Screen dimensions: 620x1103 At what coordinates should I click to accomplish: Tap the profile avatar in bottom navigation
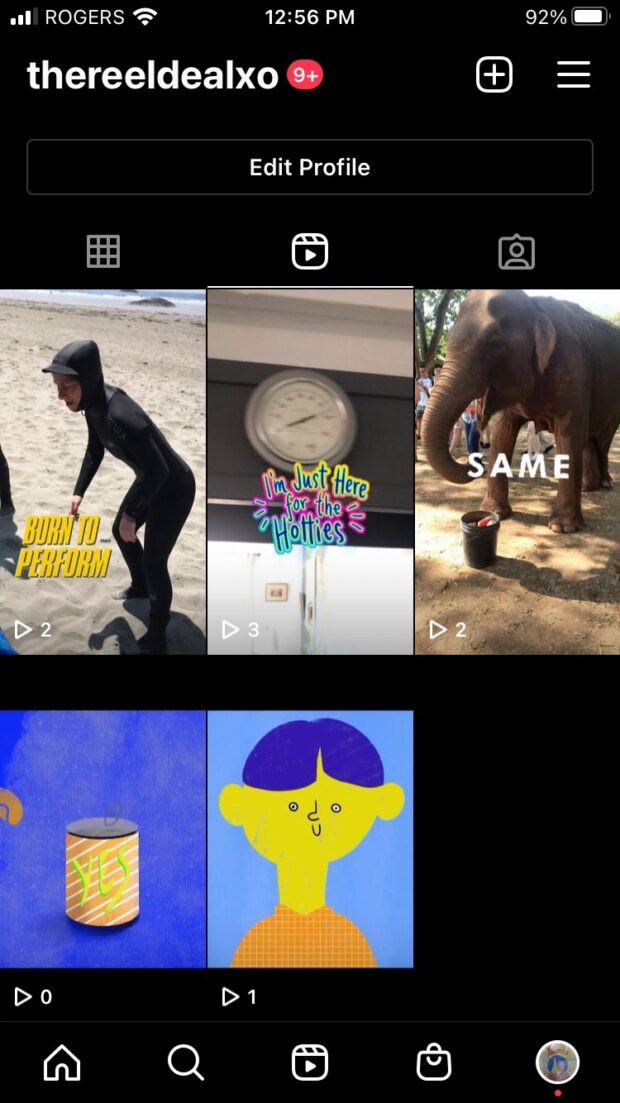557,1062
